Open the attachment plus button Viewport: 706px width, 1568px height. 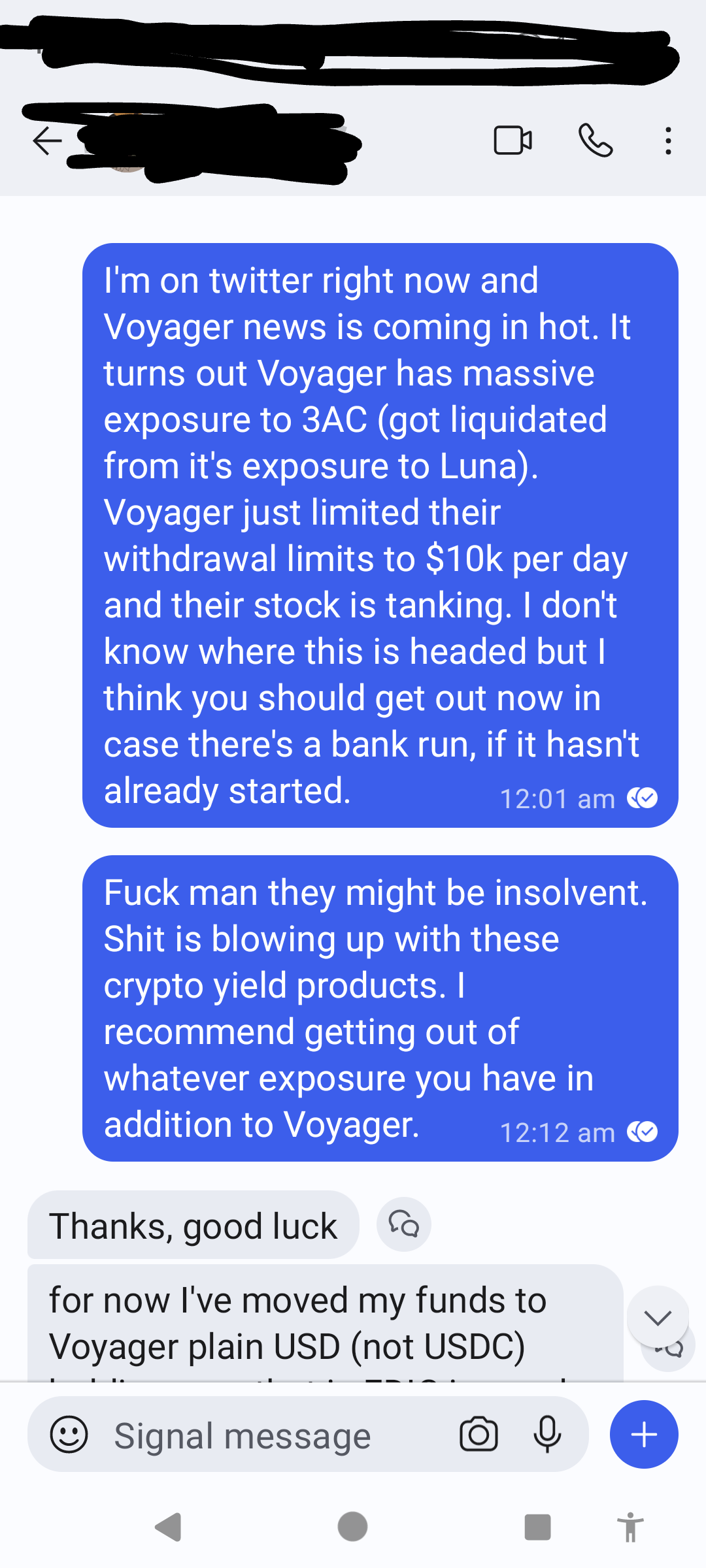coord(644,1435)
